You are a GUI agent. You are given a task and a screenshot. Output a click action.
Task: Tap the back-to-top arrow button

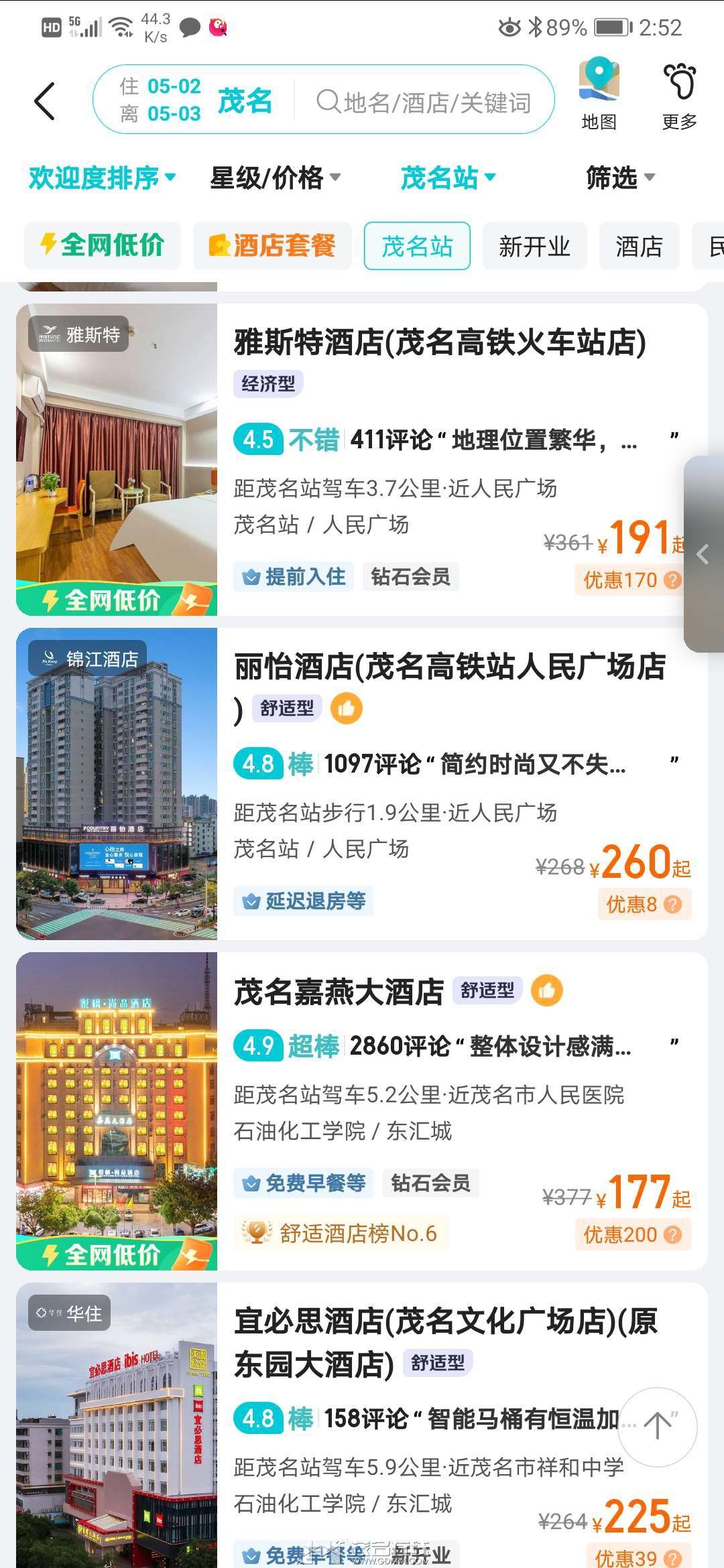[x=658, y=1427]
